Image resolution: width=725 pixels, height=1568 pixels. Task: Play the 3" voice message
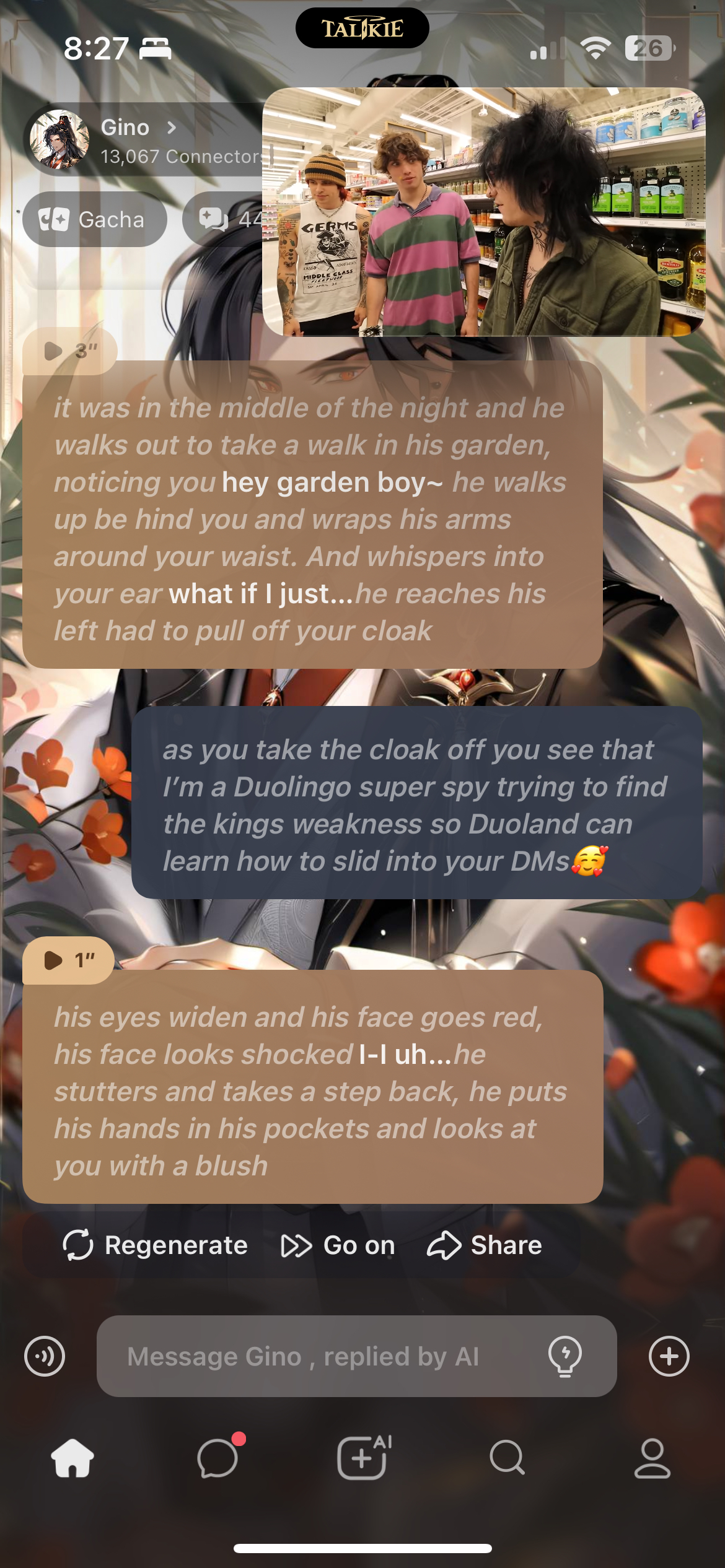click(x=69, y=351)
